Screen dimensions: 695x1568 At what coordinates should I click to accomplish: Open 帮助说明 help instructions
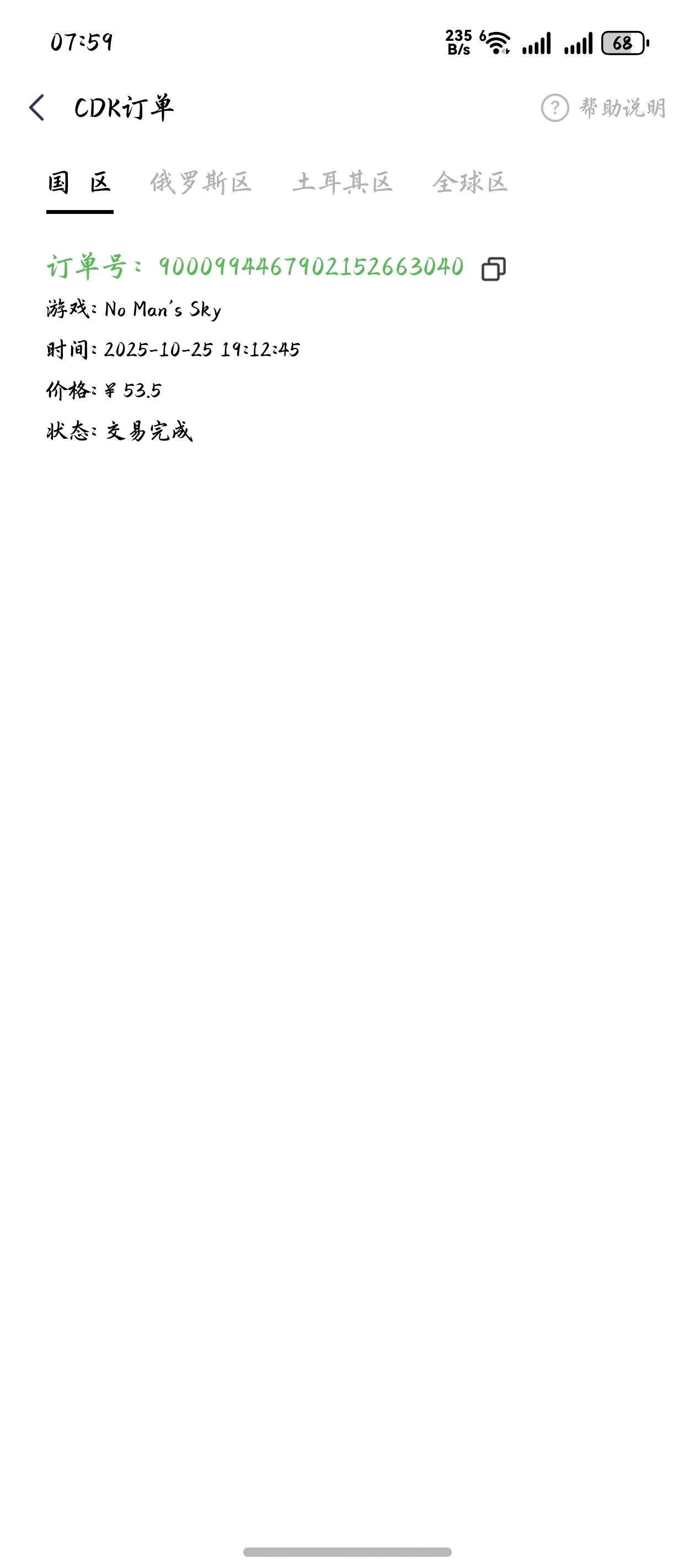tap(603, 108)
